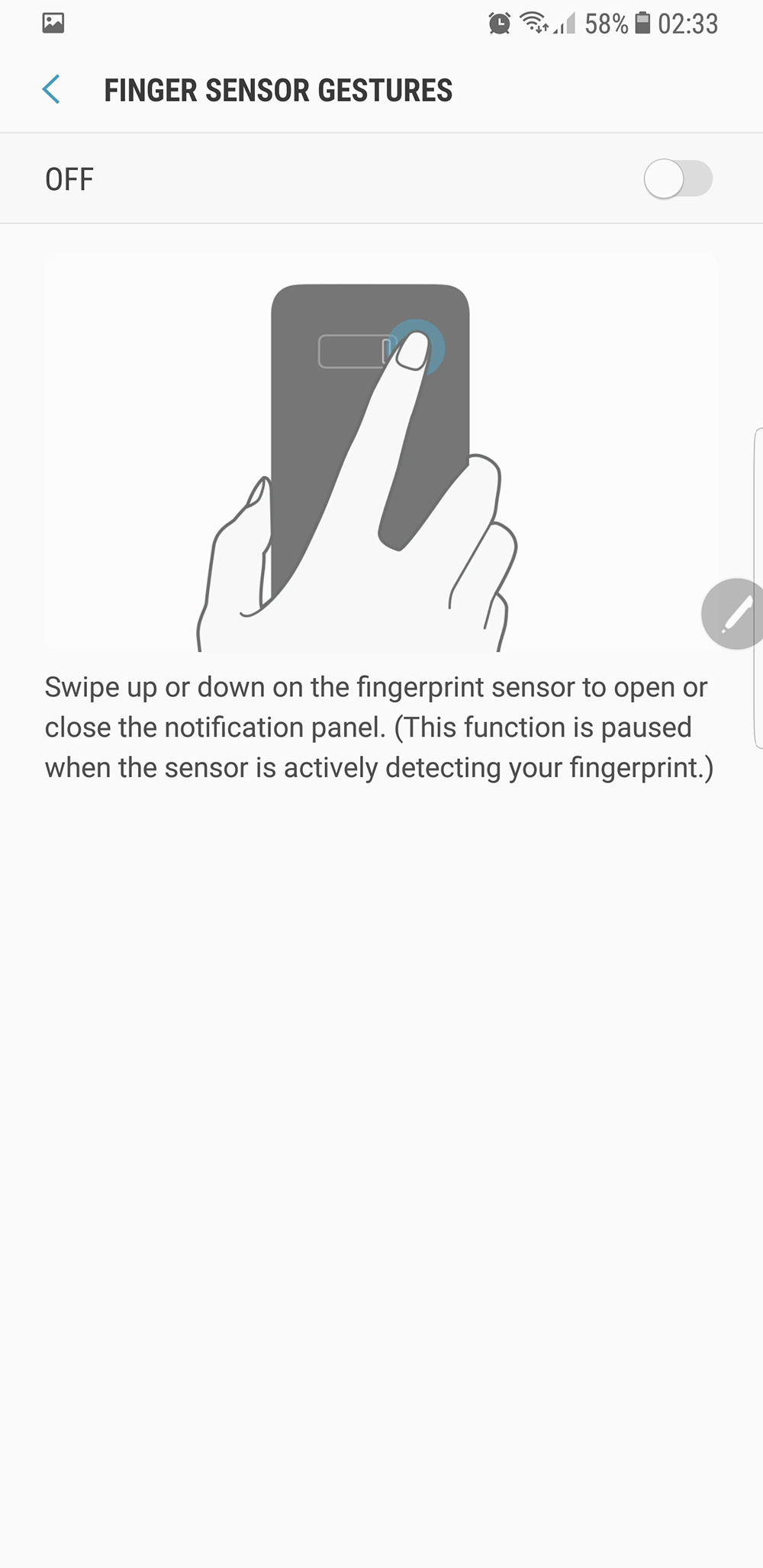Turn on finger sensor gestures toggle

[677, 179]
